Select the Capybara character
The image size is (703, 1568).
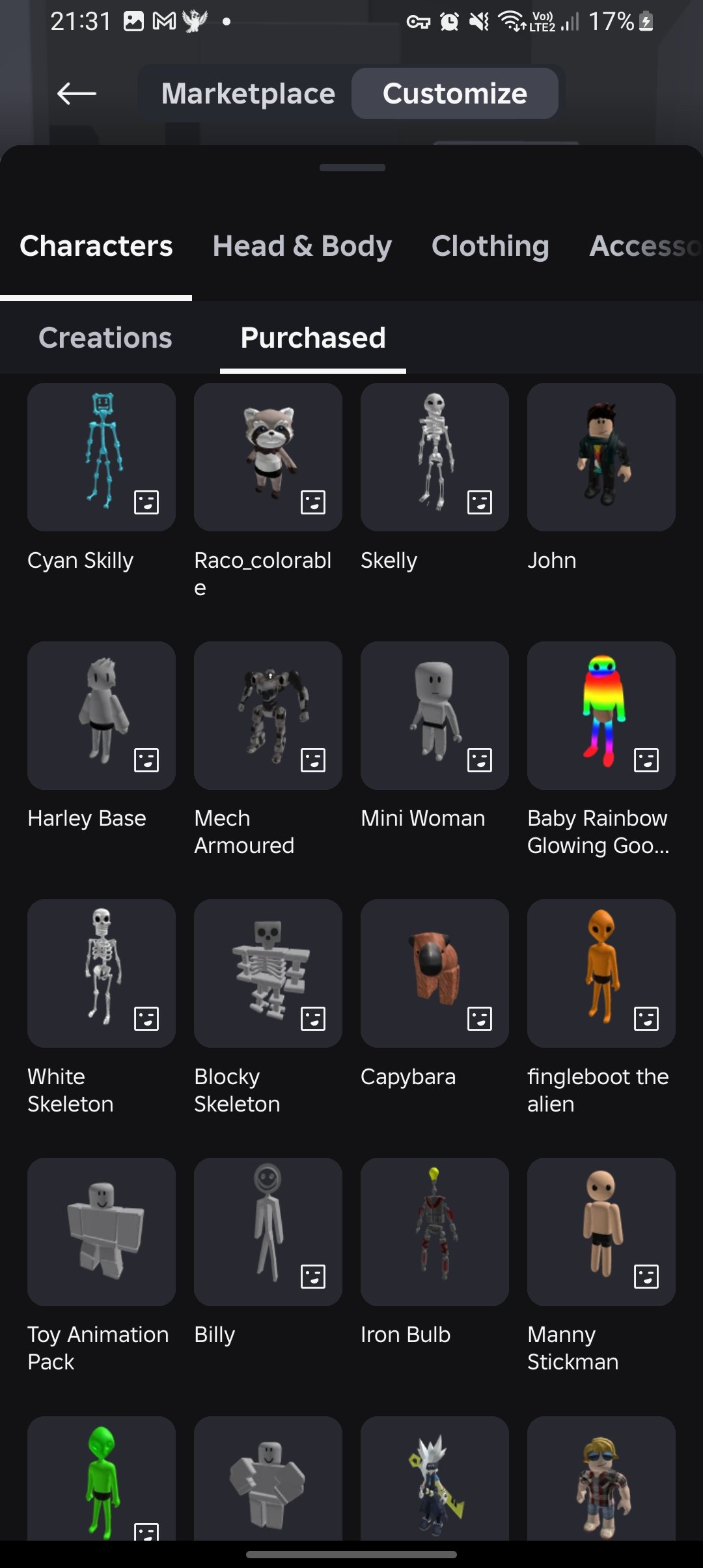tap(435, 973)
